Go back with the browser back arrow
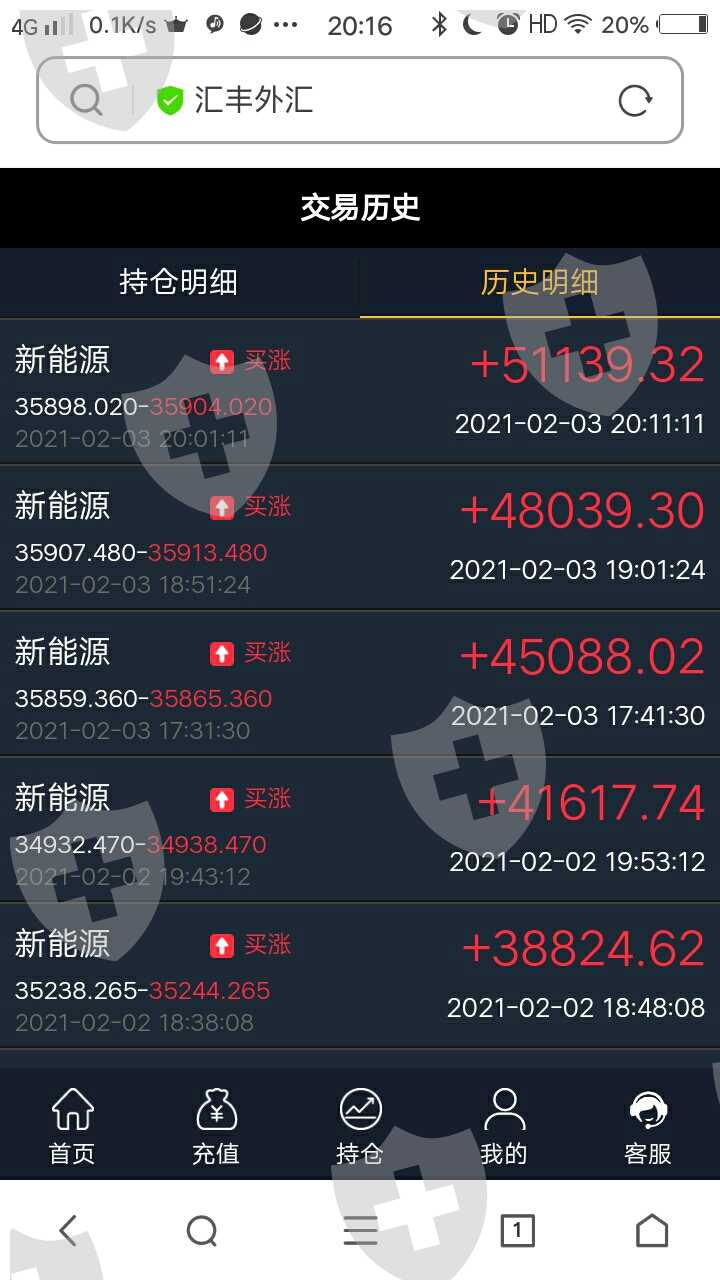 (68, 1230)
